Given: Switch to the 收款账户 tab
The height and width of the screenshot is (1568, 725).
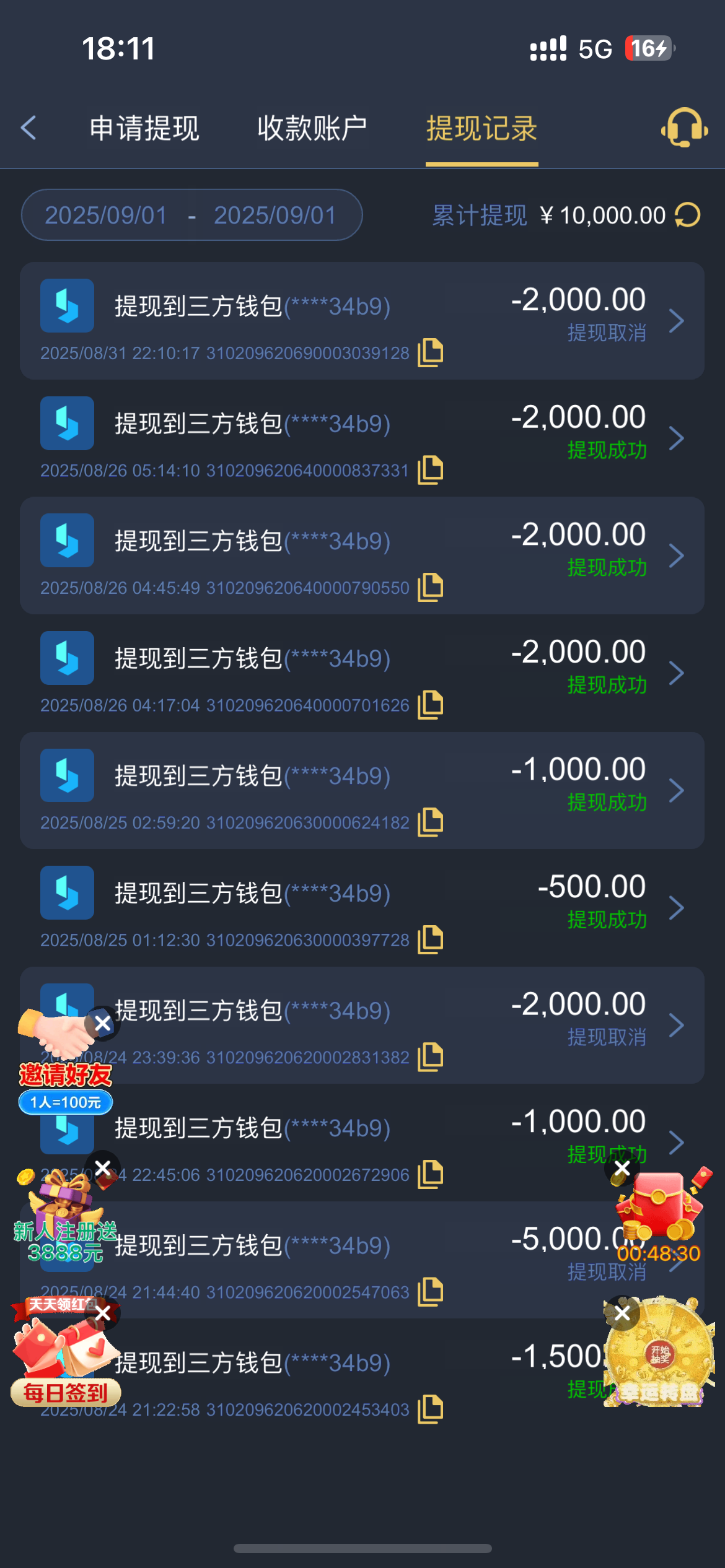Looking at the screenshot, I should [x=312, y=128].
